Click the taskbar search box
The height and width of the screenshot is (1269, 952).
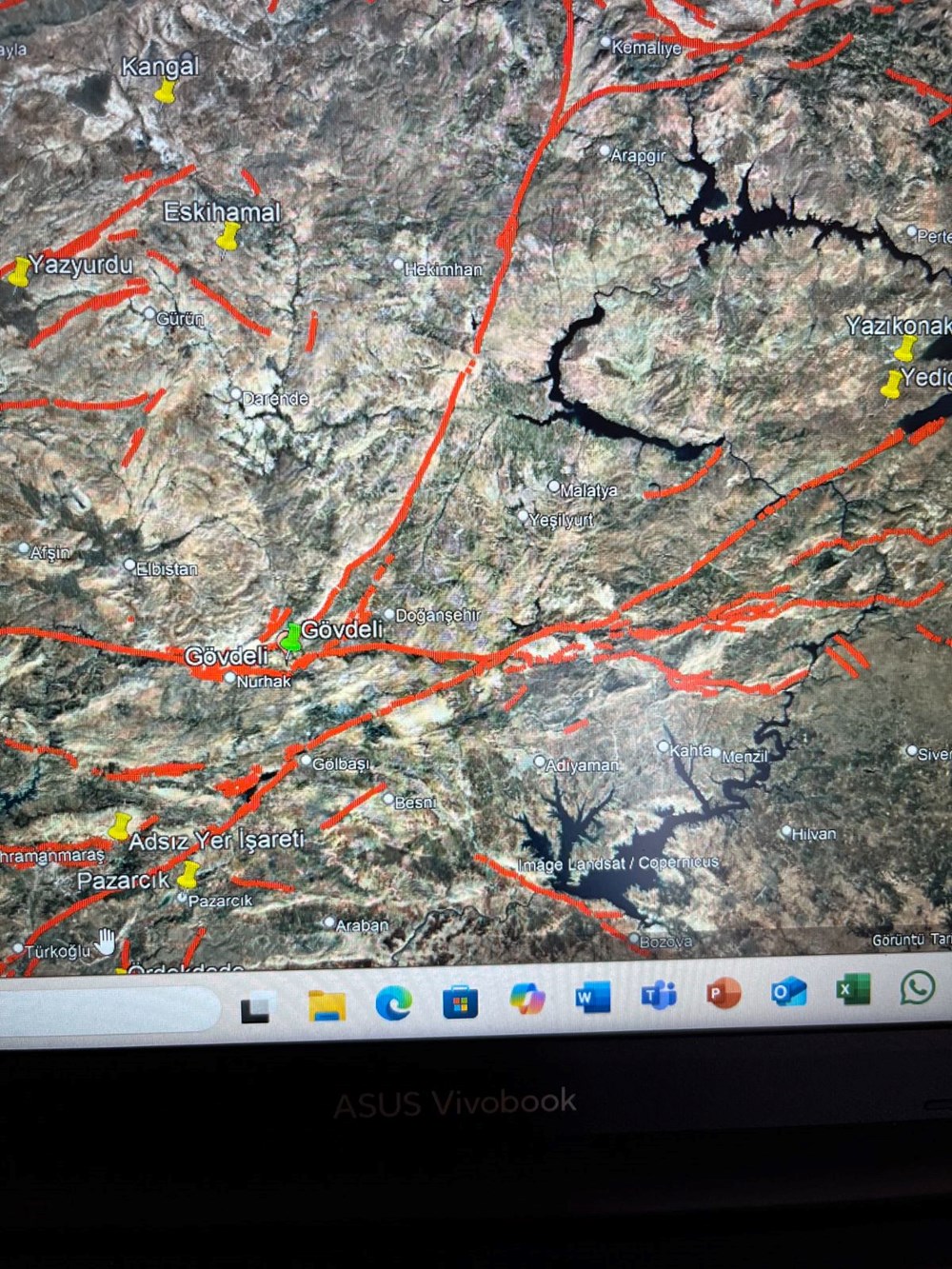coord(105,1011)
